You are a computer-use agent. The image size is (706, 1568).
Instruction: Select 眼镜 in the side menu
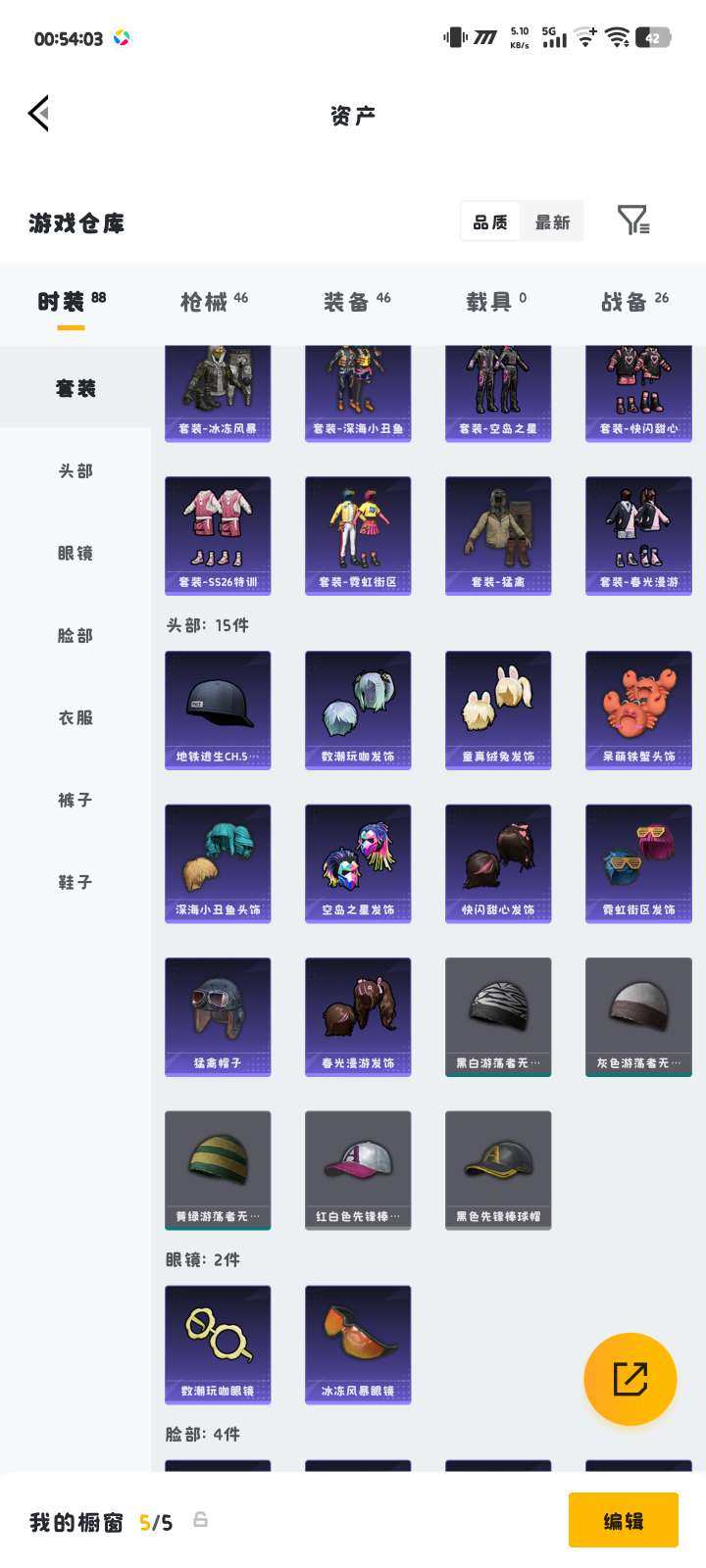76,554
